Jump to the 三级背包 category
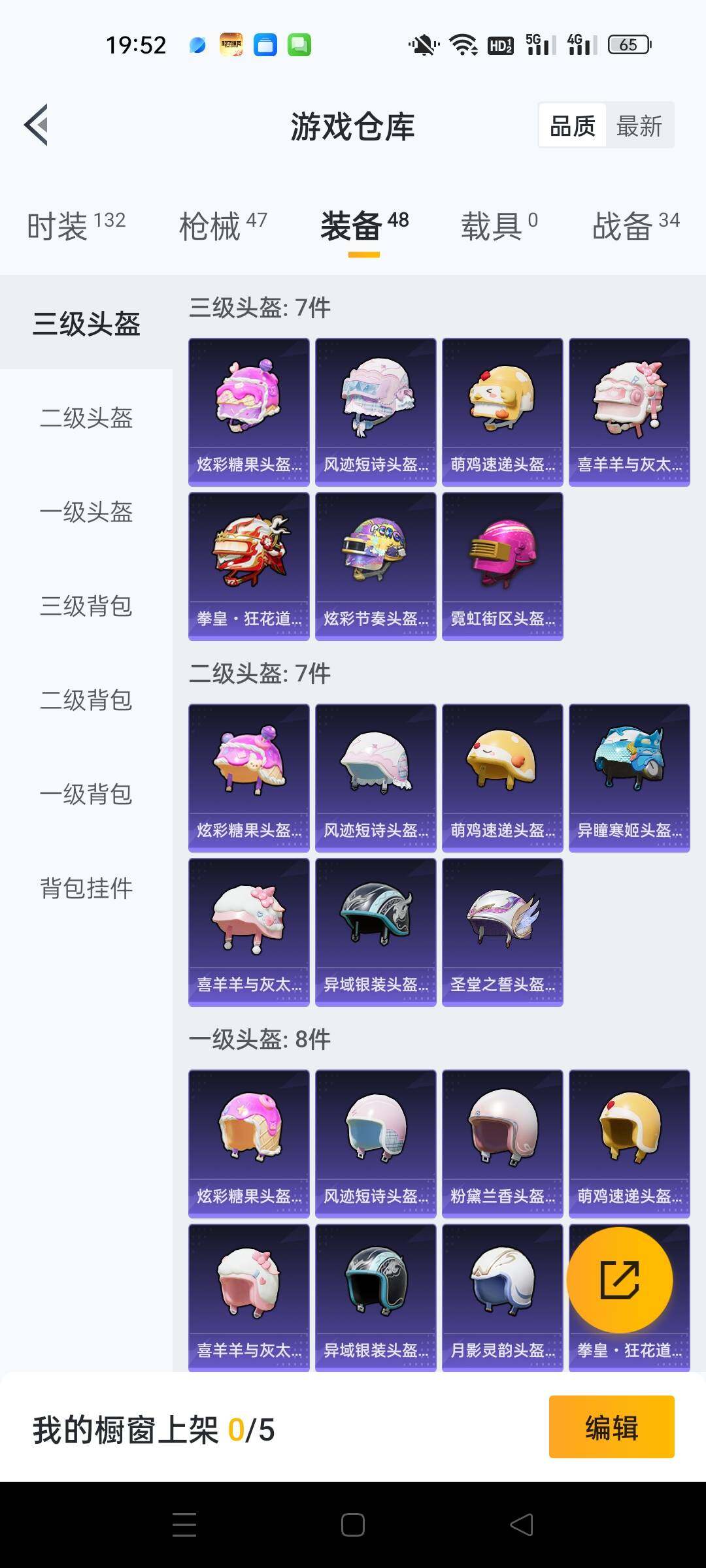Screen dimensions: 706x1568 pyautogui.click(x=86, y=606)
